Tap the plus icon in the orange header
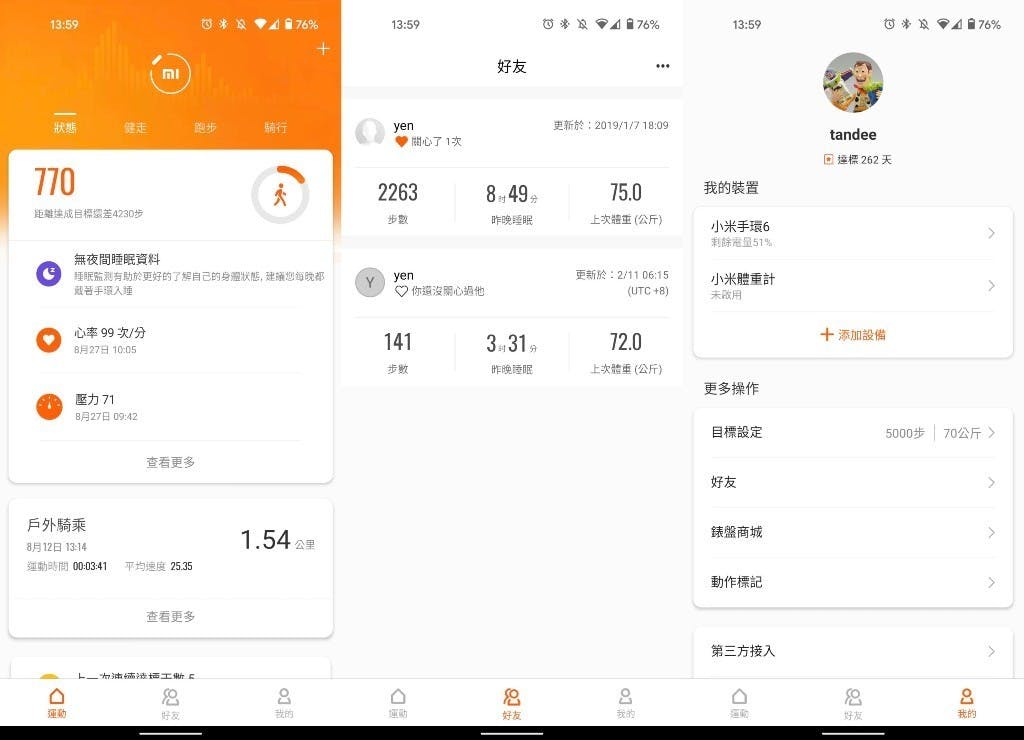 tap(323, 49)
